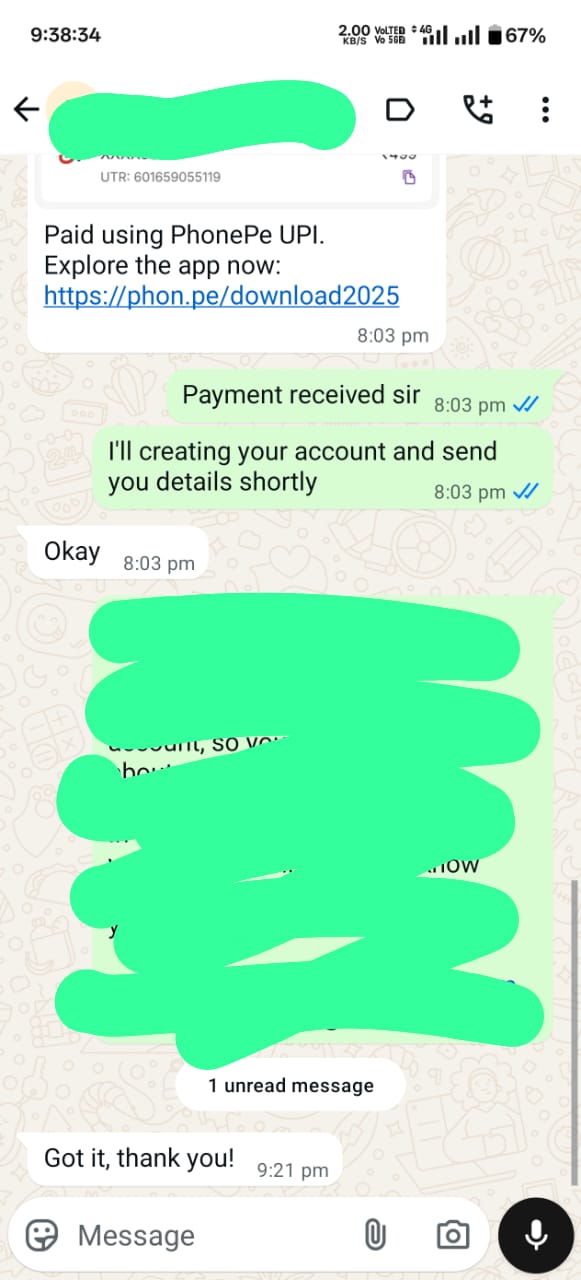Attach a file with the paperclip icon

point(375,1236)
